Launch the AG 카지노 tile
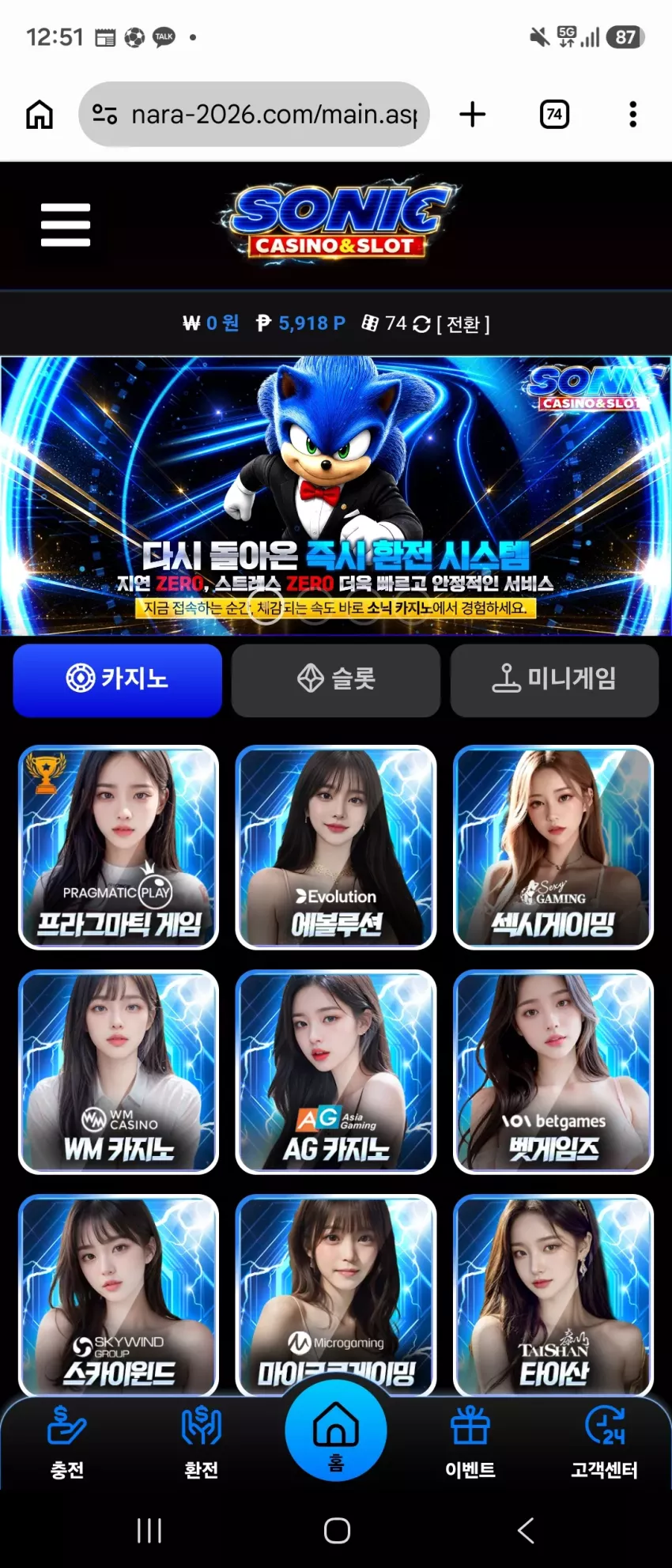Image resolution: width=672 pixels, height=1568 pixels. pos(336,1071)
